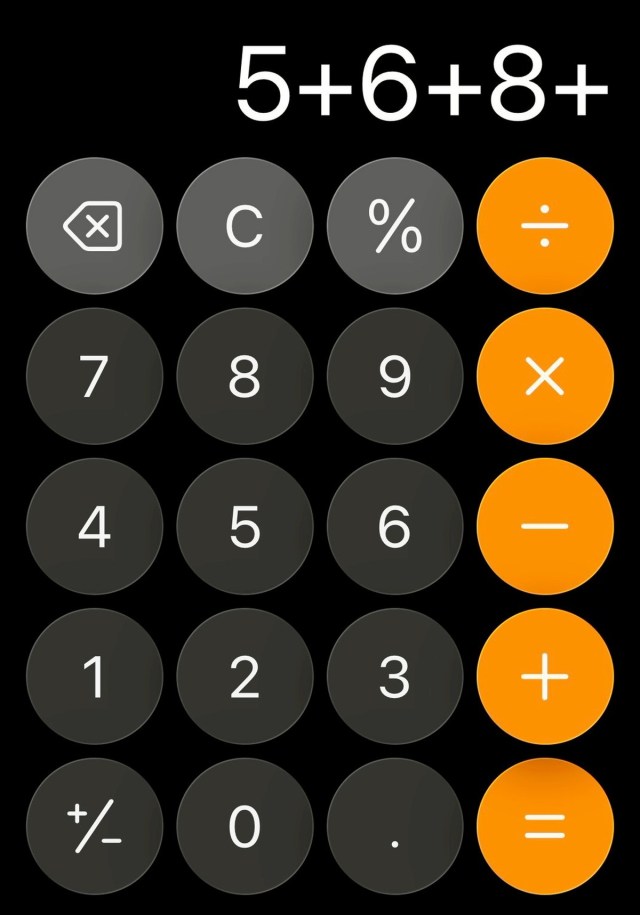
Task: Calculate the result with equals
Action: [x=545, y=827]
